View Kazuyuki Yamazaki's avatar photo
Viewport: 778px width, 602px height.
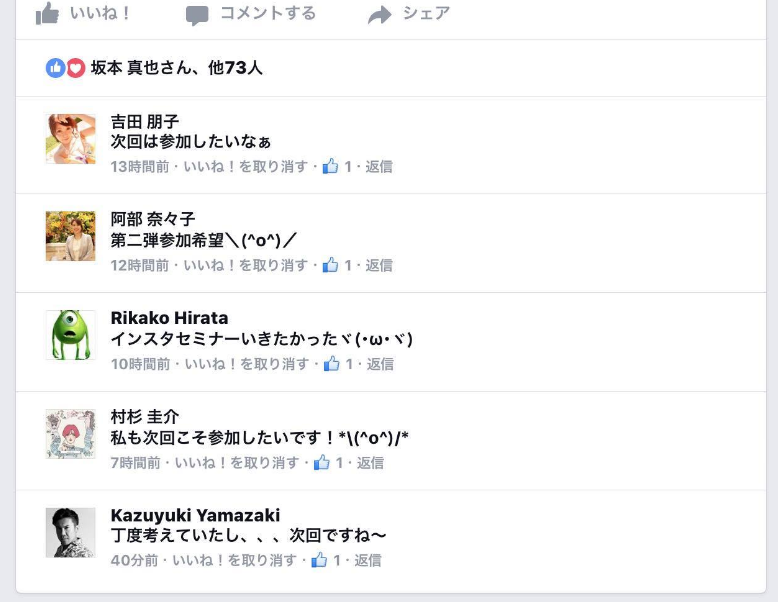click(x=71, y=533)
